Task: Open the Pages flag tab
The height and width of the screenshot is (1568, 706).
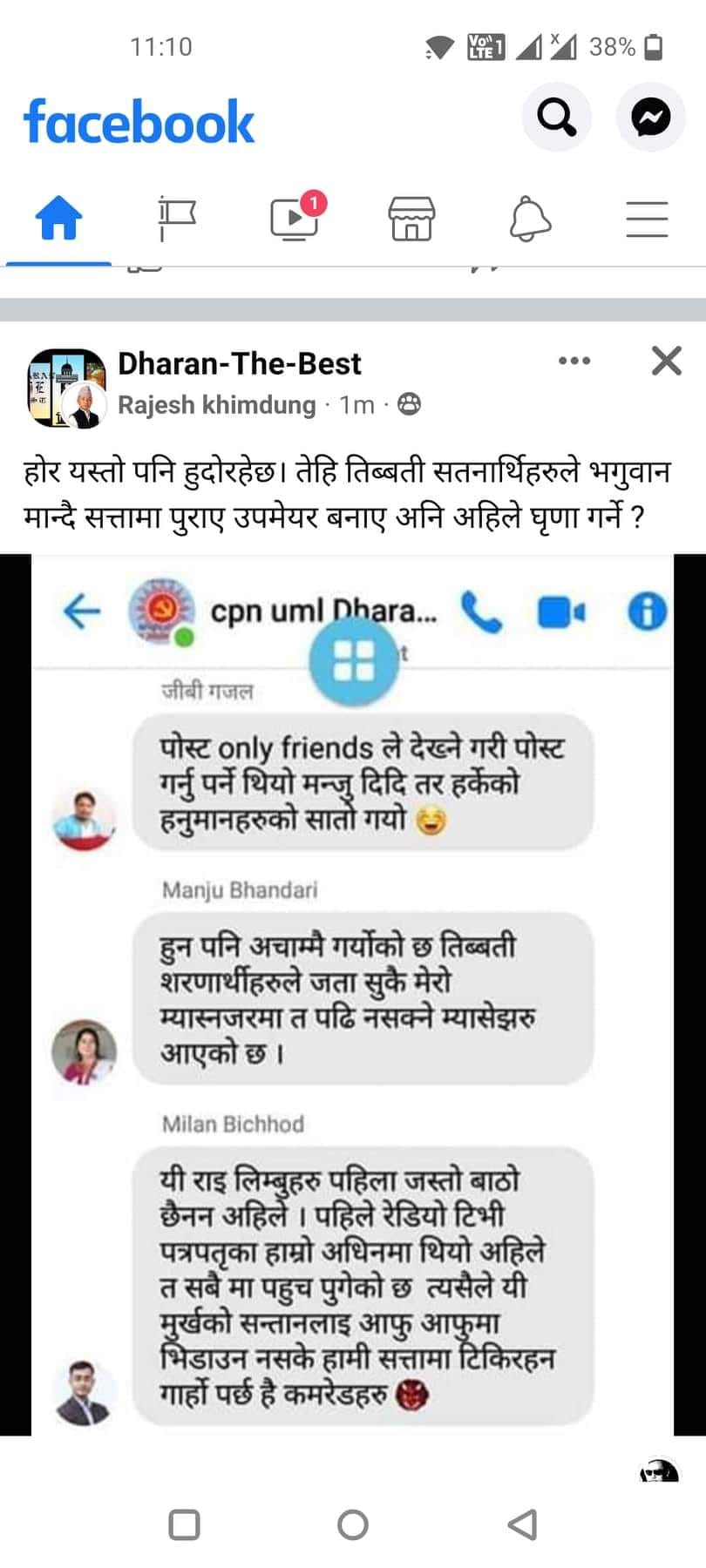Action: coord(177,218)
